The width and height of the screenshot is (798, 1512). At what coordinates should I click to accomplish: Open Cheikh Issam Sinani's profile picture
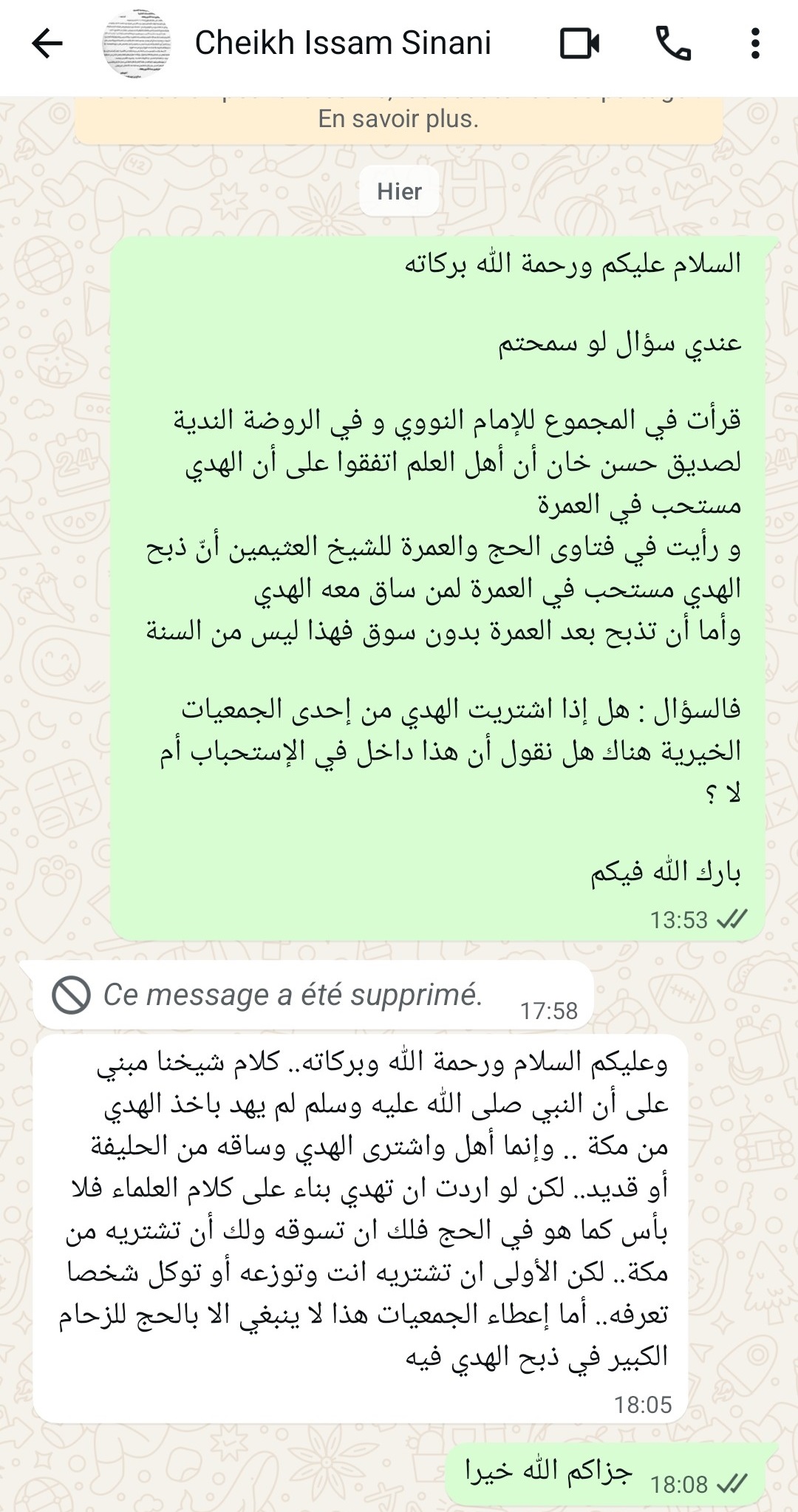[138, 44]
